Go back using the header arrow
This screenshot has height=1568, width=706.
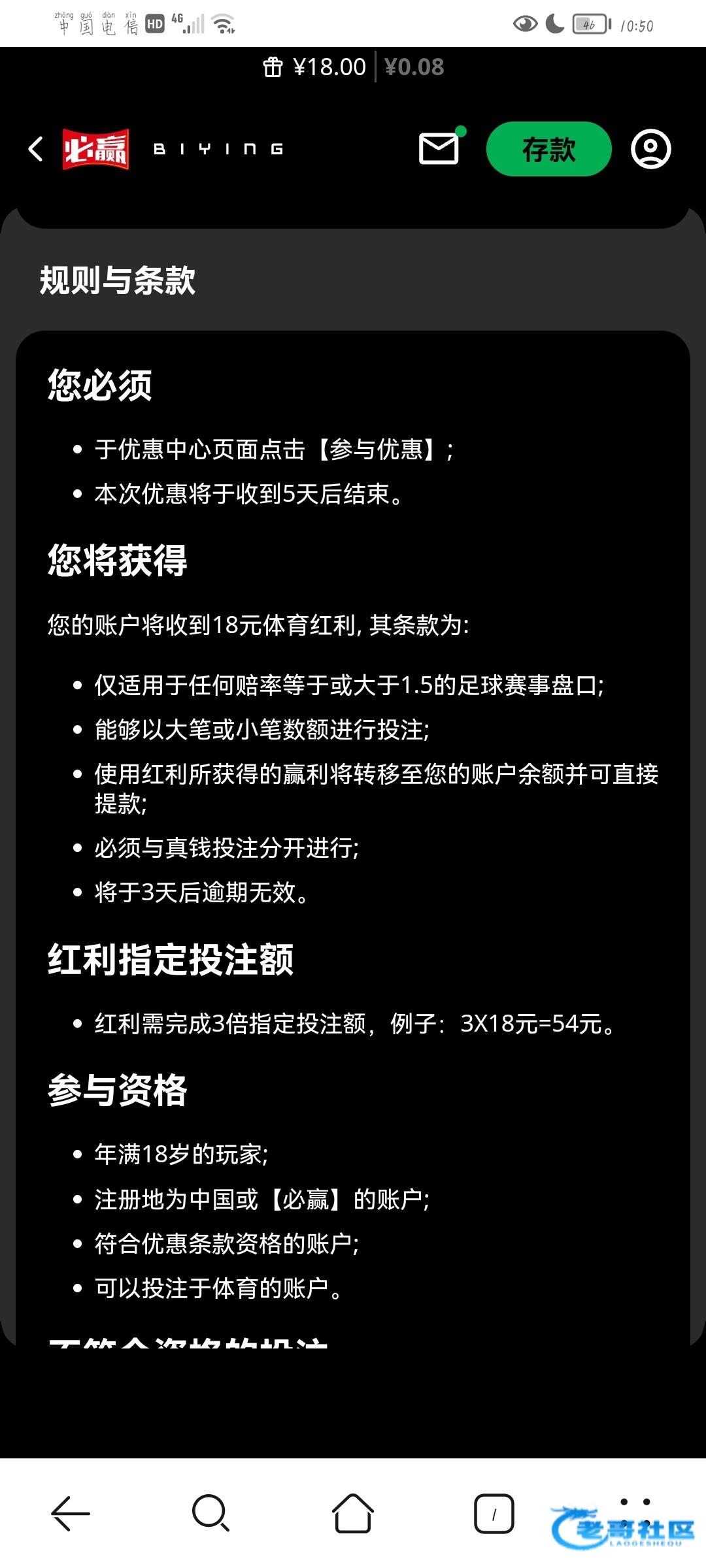(x=36, y=149)
